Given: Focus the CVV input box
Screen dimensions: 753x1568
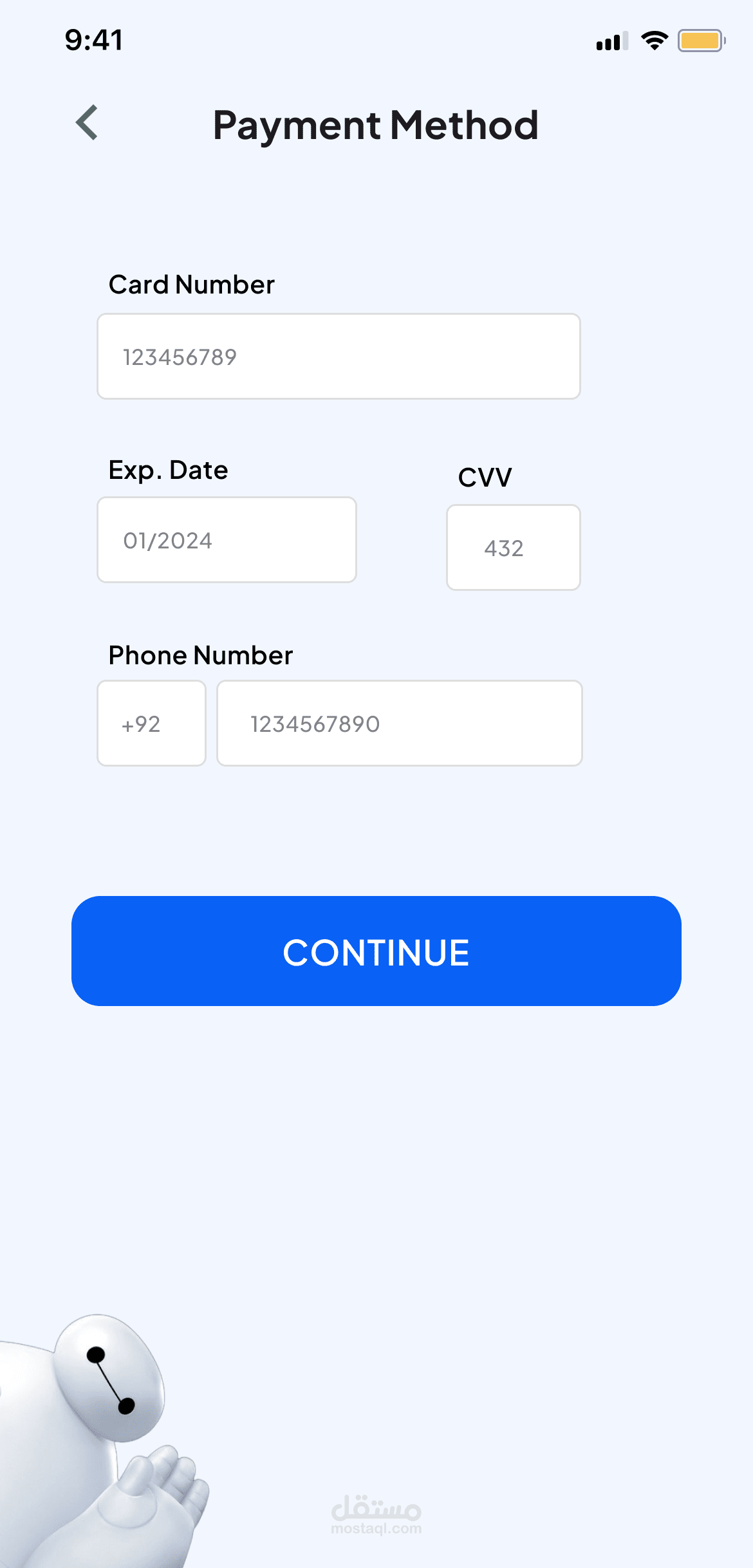Looking at the screenshot, I should [x=514, y=547].
